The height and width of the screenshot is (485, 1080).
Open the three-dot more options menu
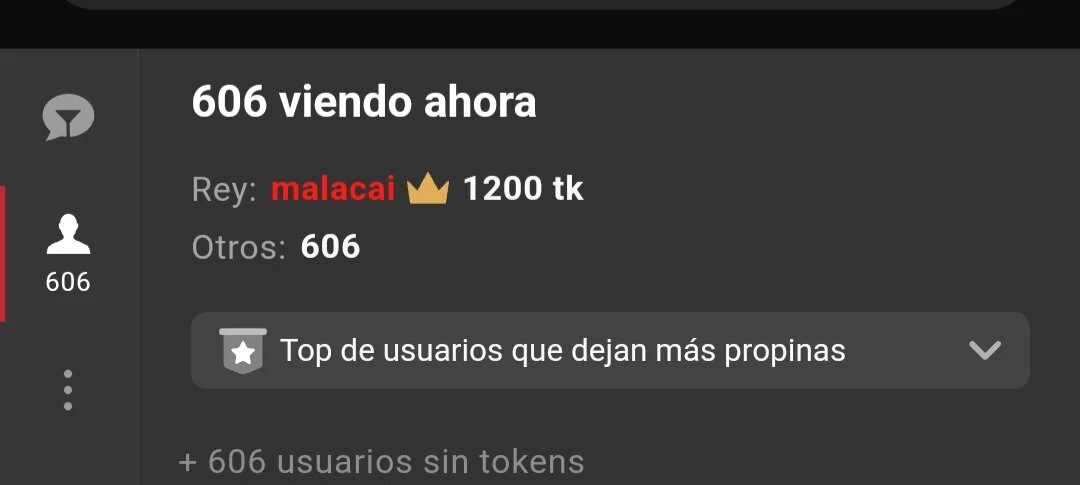[x=68, y=390]
